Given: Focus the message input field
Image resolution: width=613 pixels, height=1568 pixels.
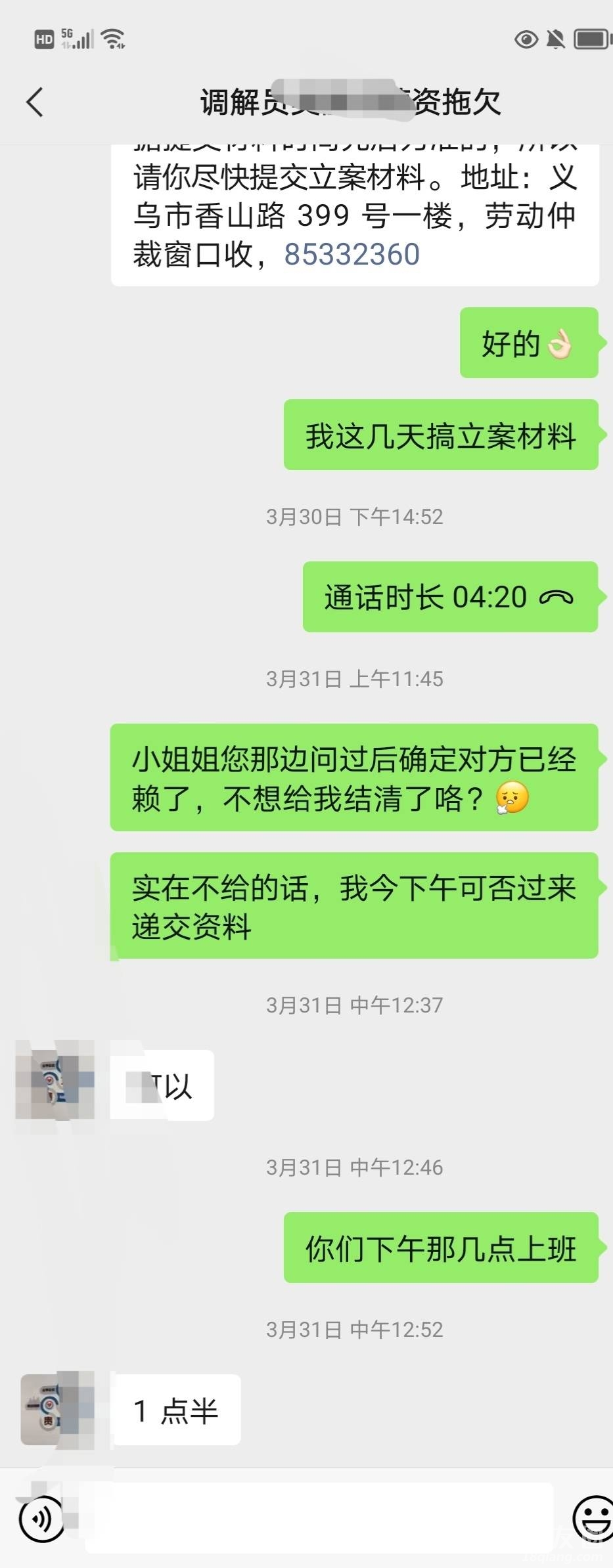Looking at the screenshot, I should (x=319, y=1518).
